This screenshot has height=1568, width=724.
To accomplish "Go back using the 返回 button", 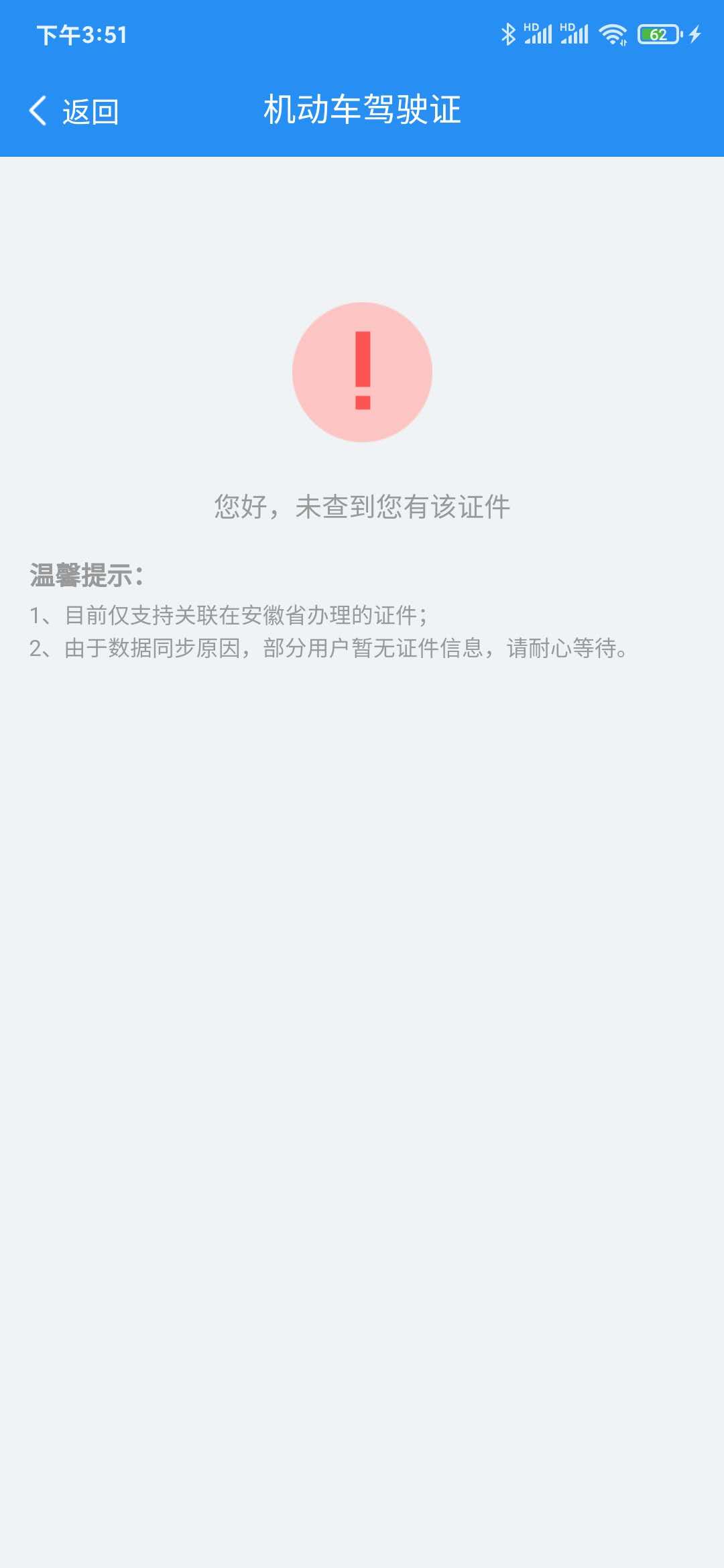I will click(x=74, y=111).
